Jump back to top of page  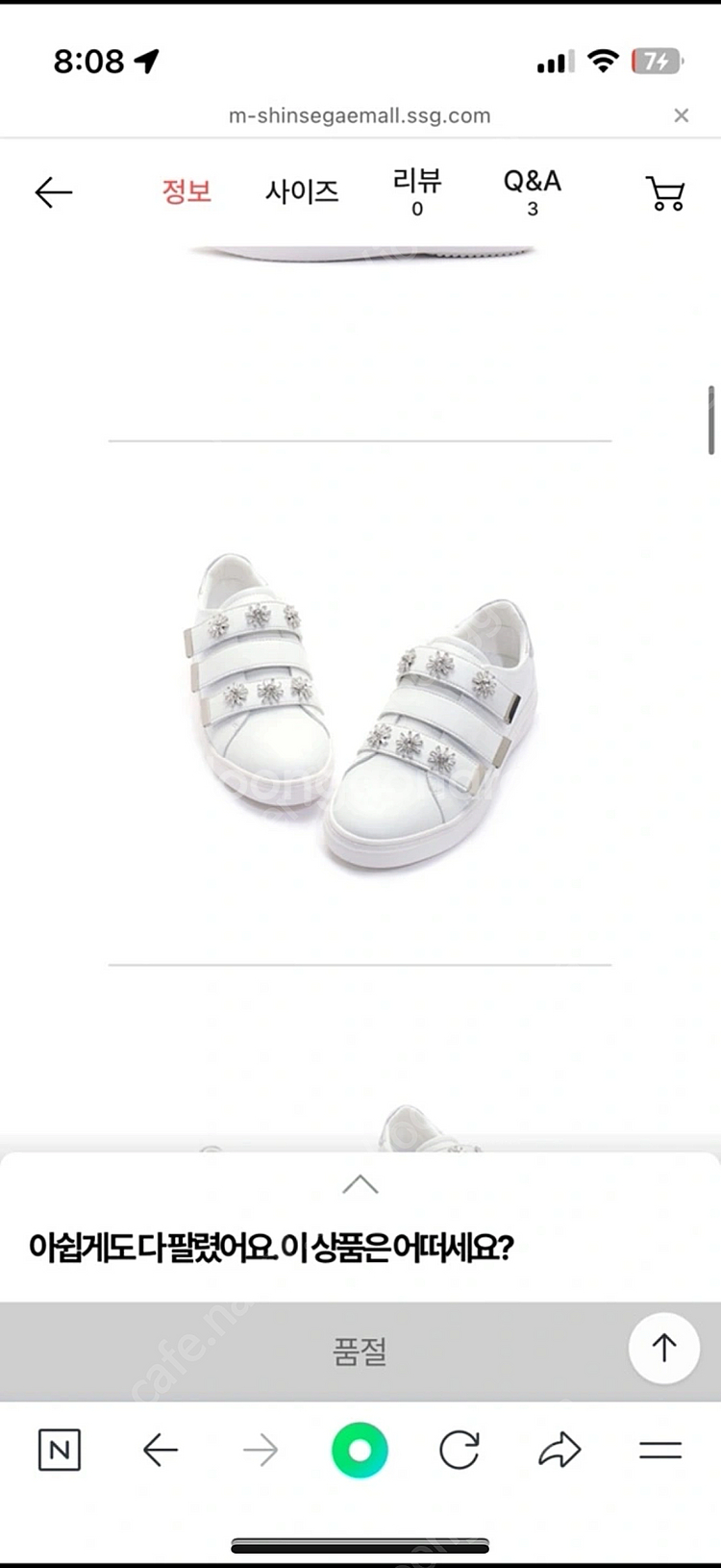663,1348
